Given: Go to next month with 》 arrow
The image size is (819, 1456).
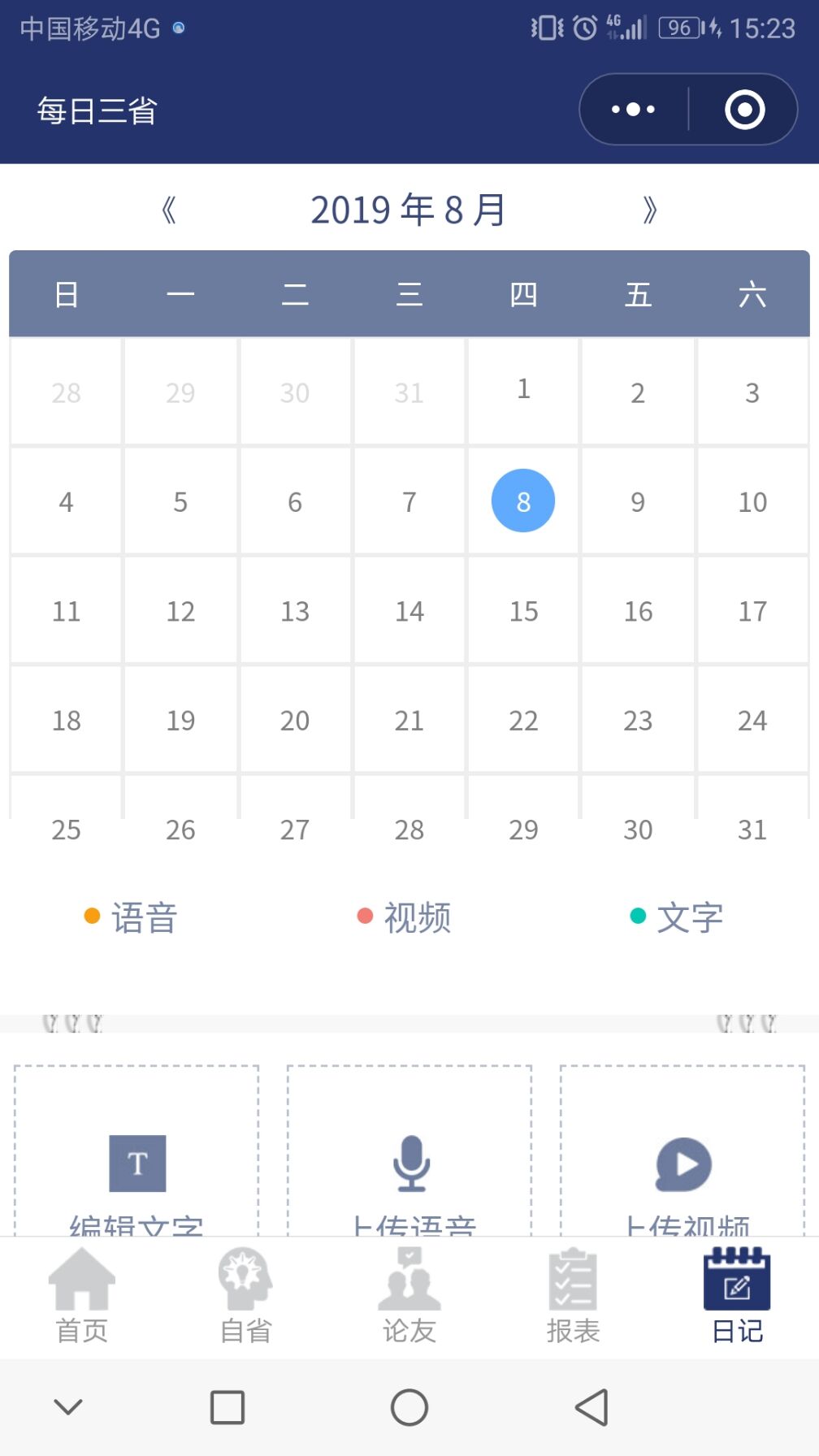Looking at the screenshot, I should click(x=650, y=210).
